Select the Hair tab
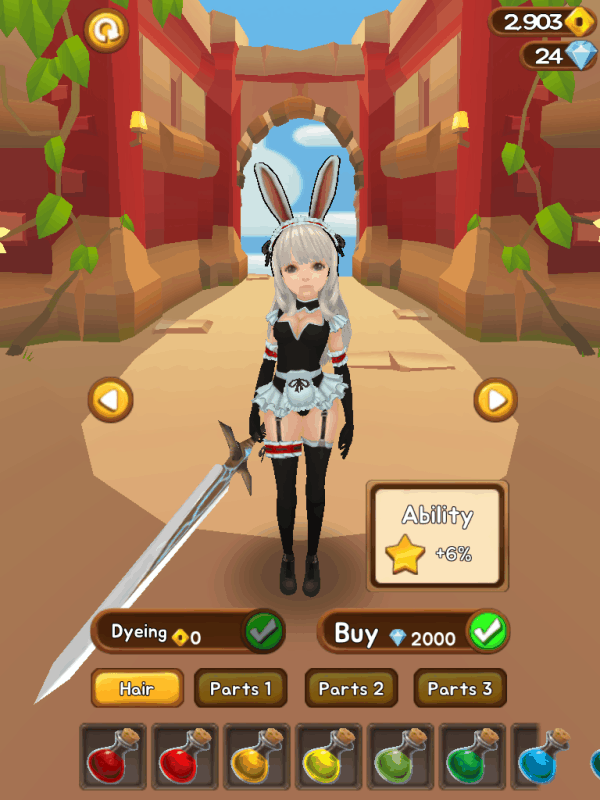This screenshot has width=600, height=800. [138, 688]
